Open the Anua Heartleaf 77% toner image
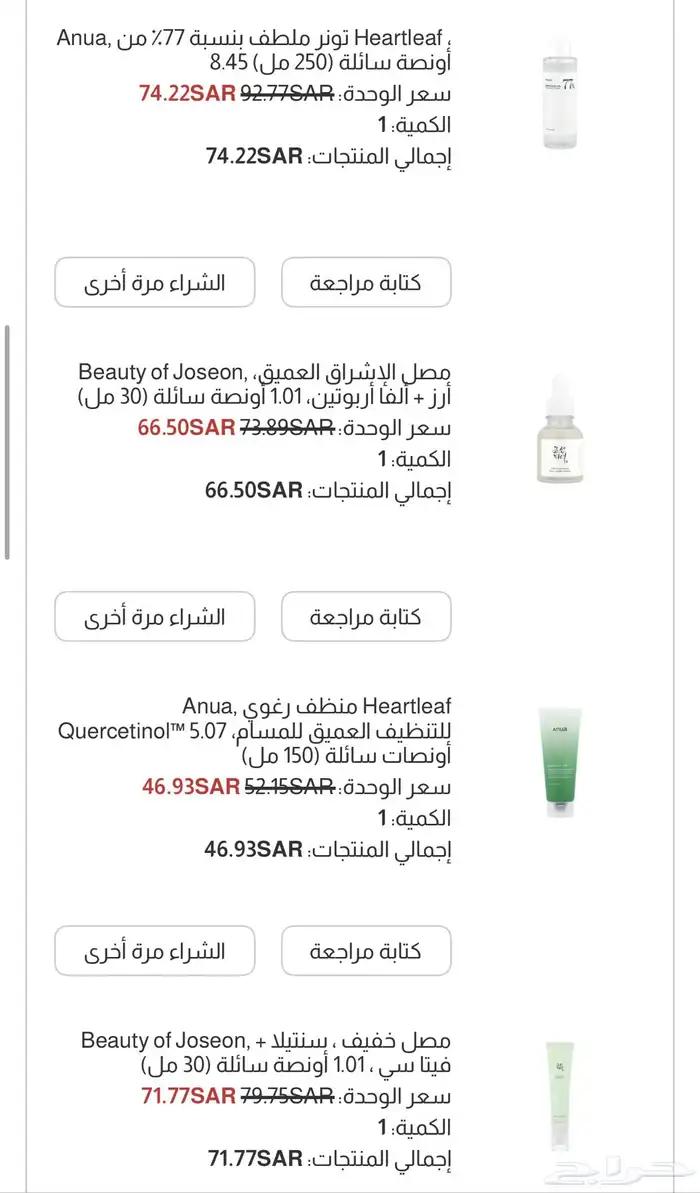The height and width of the screenshot is (1193, 700). [x=560, y=92]
